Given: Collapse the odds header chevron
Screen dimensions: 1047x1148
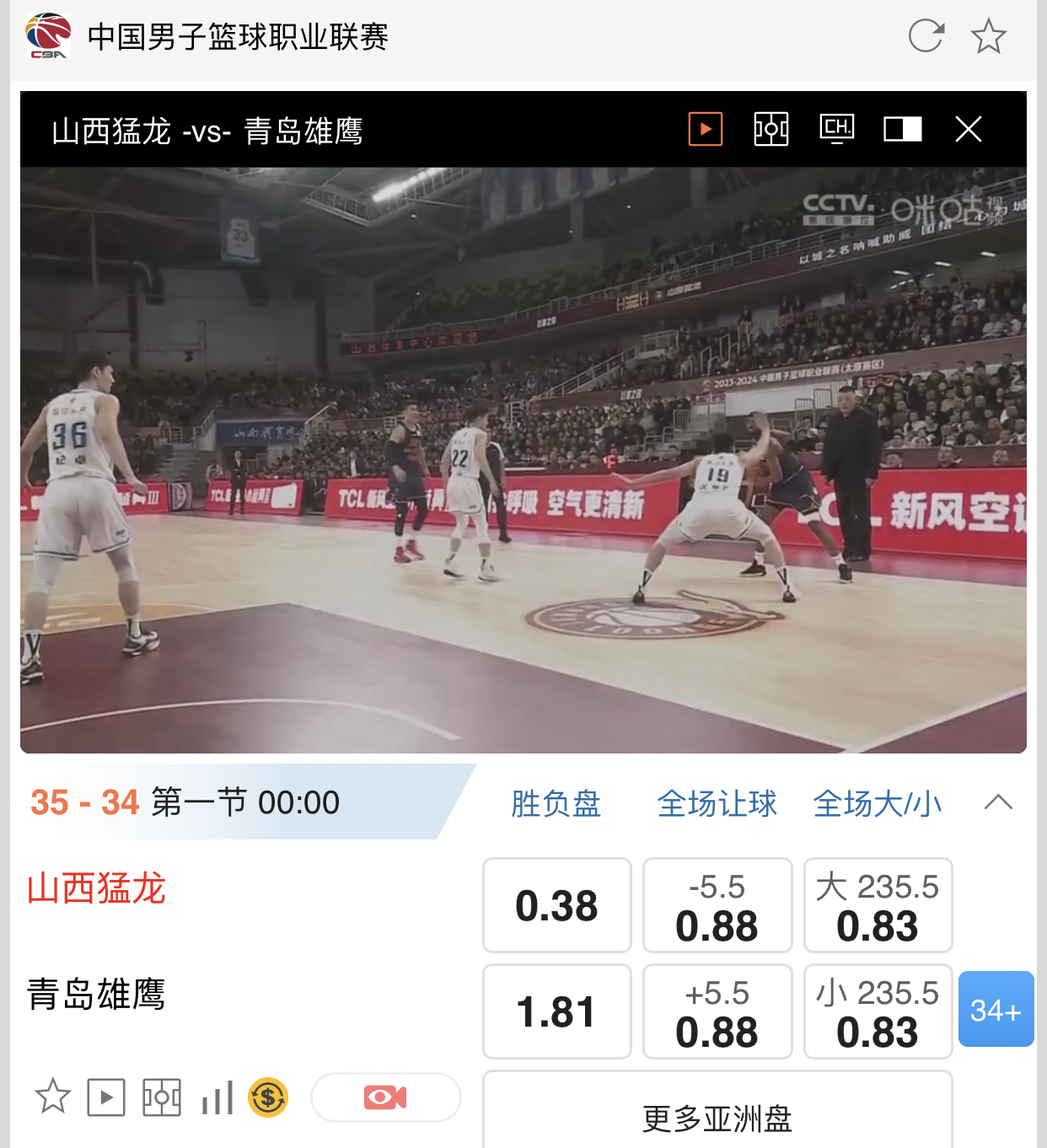Looking at the screenshot, I should [998, 802].
